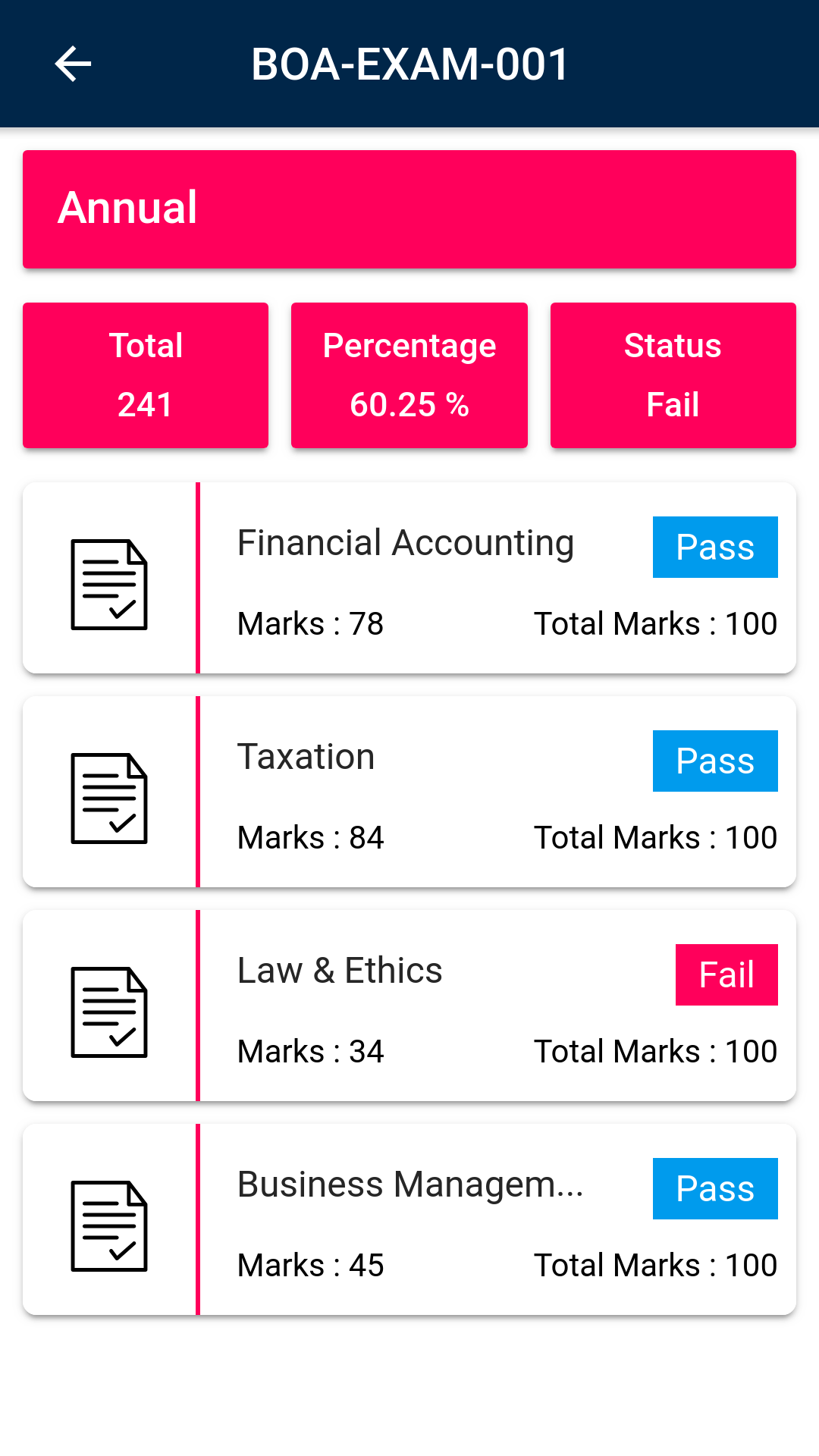Open the Financial Accounting result card
The height and width of the screenshot is (1456, 819).
pyautogui.click(x=409, y=578)
